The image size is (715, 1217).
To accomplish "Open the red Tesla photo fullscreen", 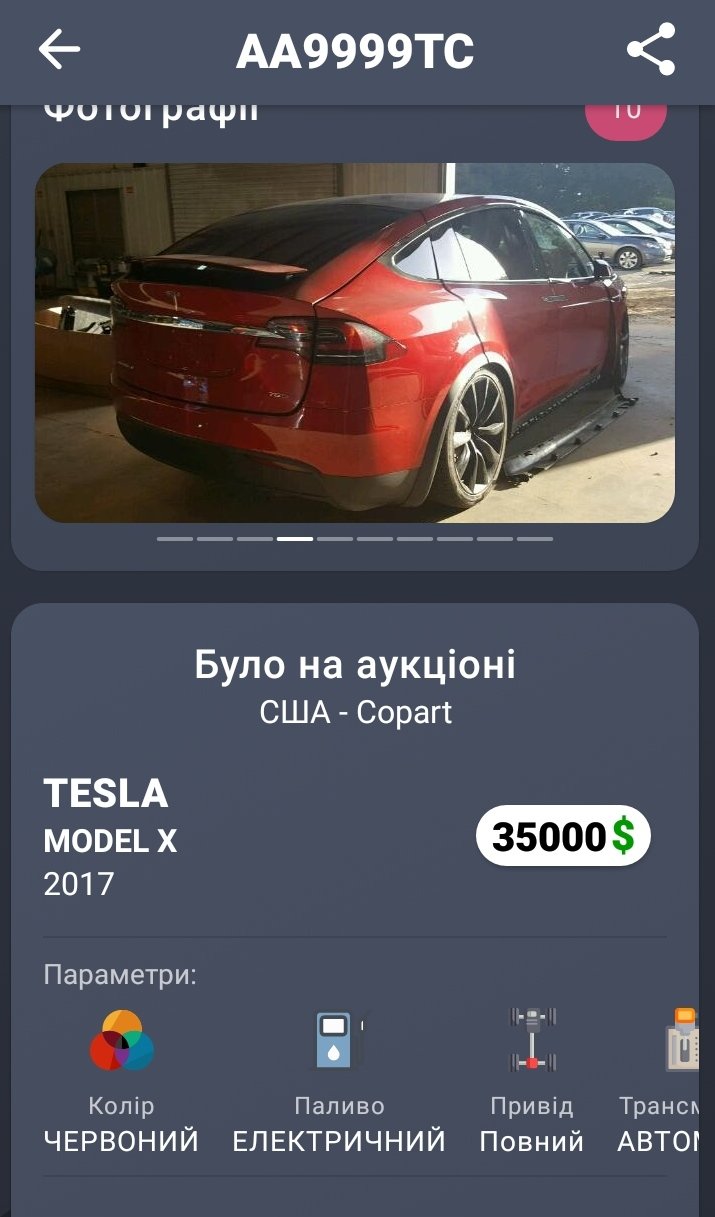I will (x=355, y=342).
